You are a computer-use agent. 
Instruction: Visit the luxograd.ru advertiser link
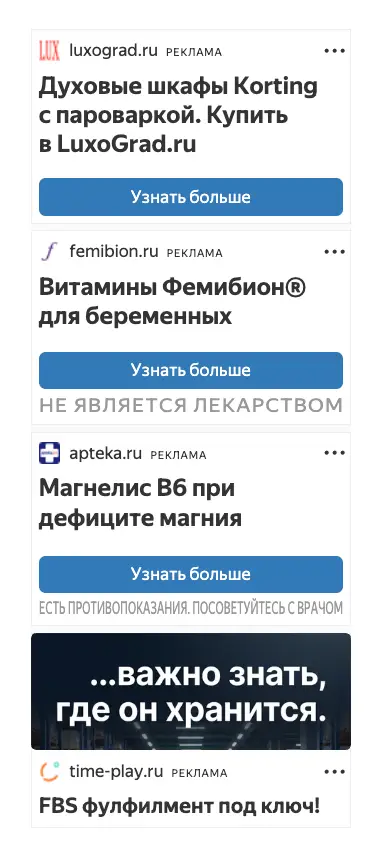point(113,51)
